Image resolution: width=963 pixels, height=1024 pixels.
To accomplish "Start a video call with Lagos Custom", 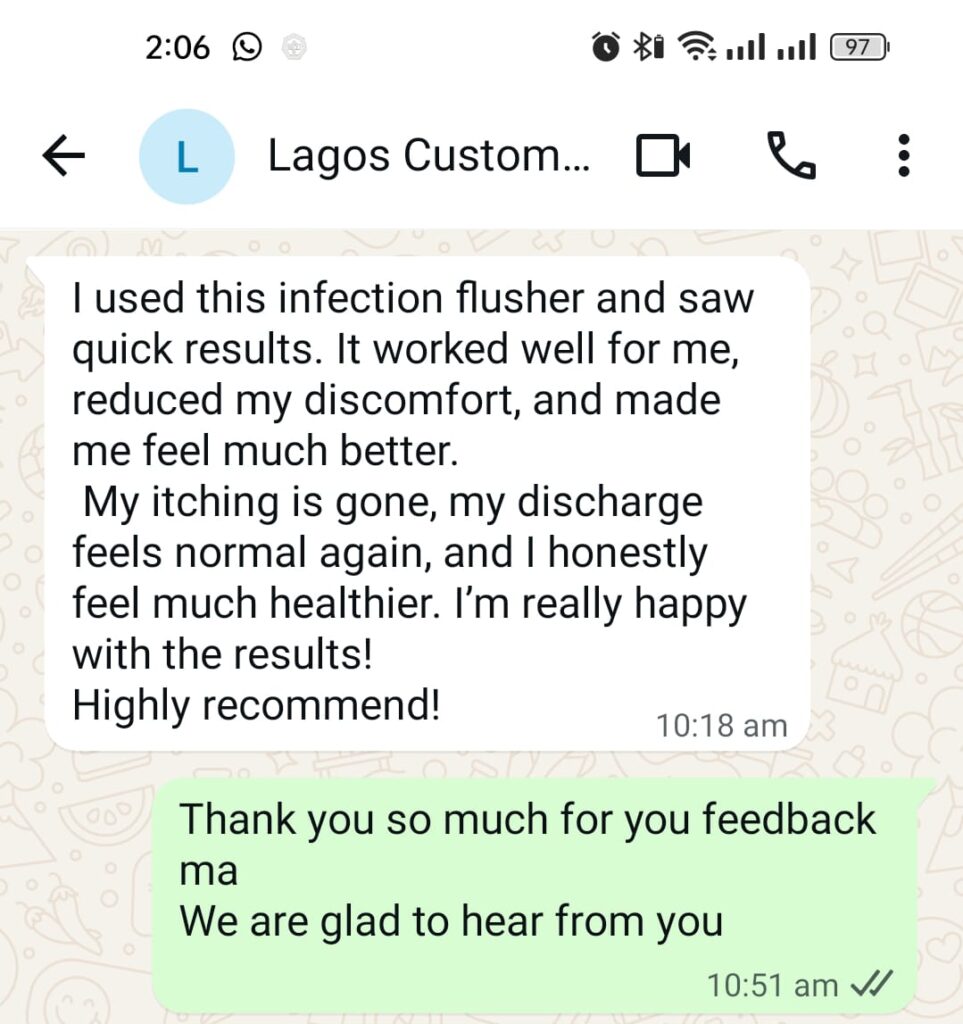I will [663, 156].
